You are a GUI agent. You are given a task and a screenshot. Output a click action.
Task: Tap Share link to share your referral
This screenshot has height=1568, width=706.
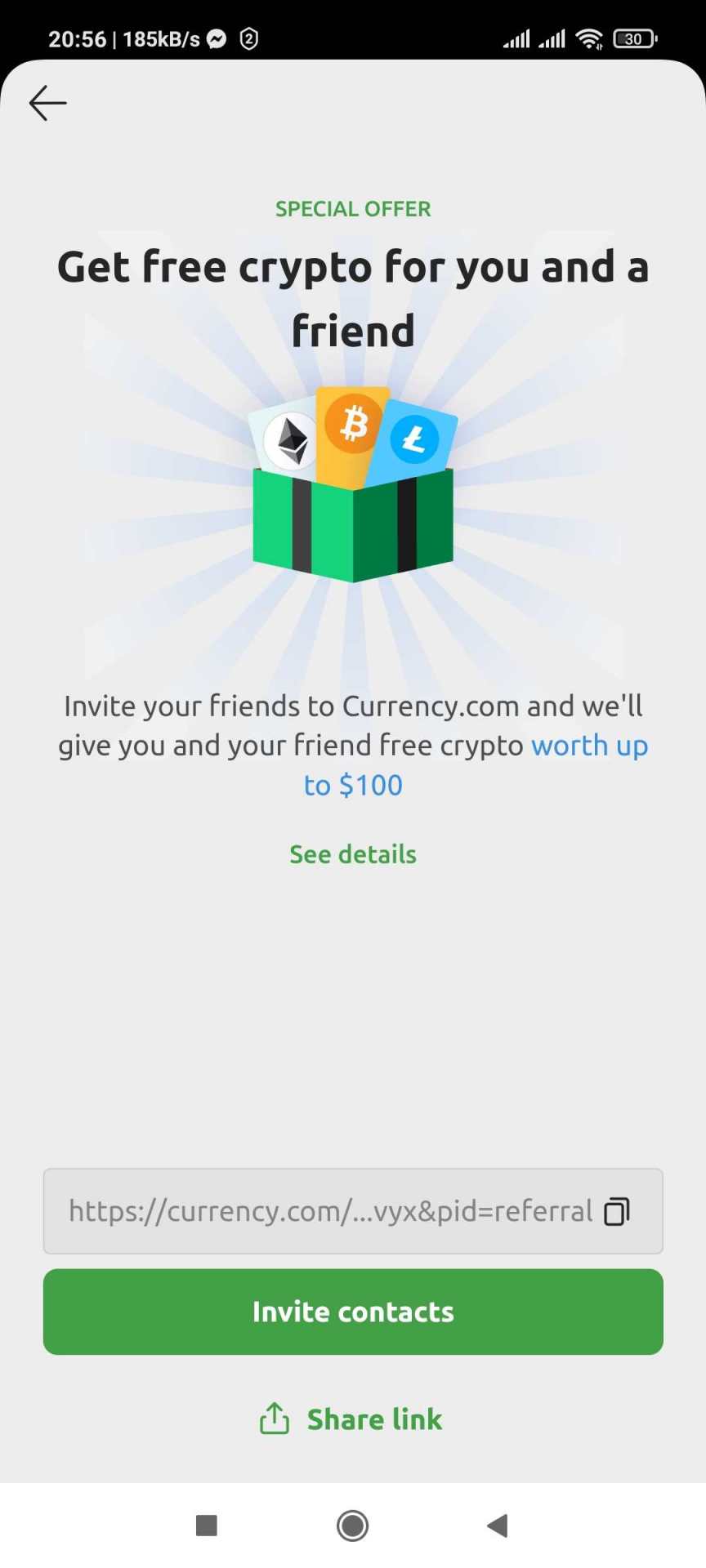[374, 1419]
